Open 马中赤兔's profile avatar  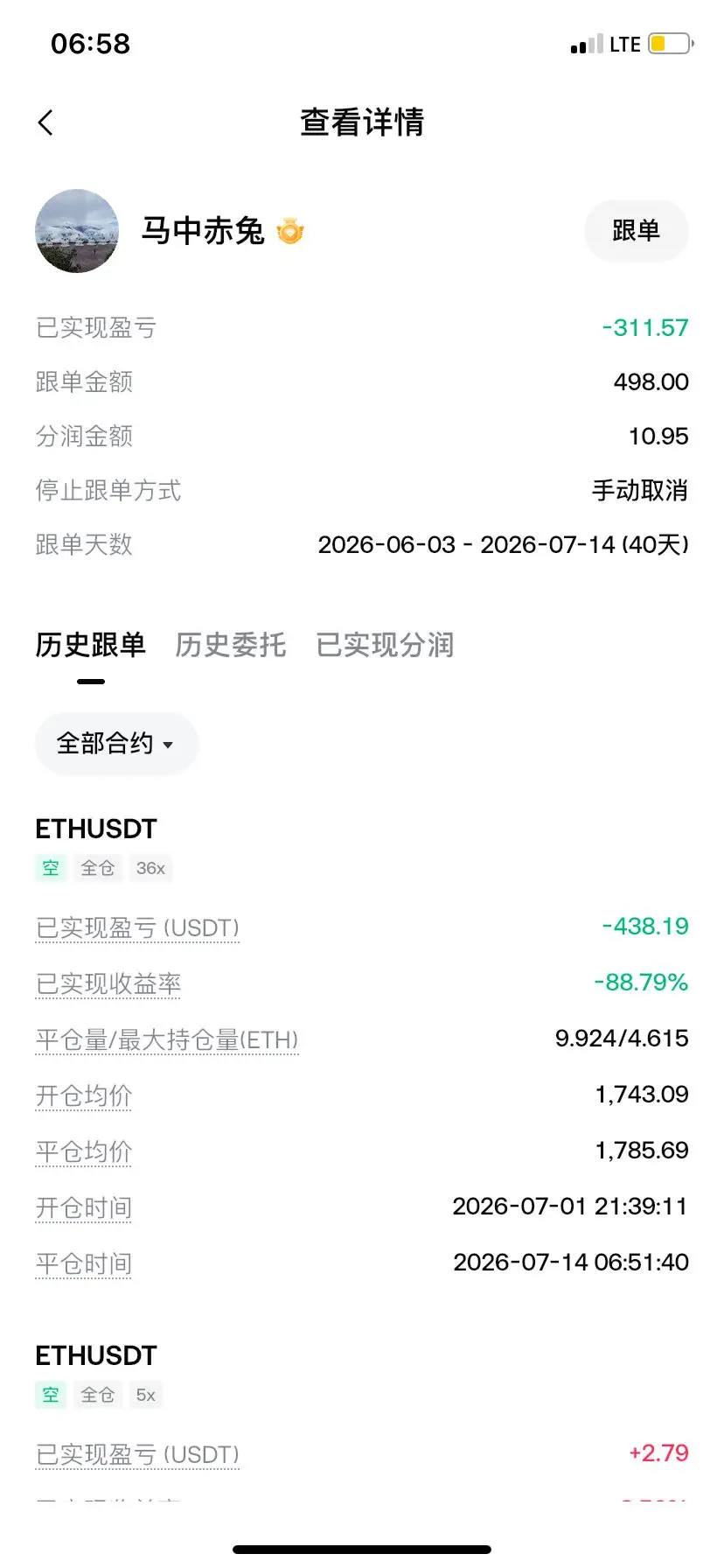tap(77, 231)
